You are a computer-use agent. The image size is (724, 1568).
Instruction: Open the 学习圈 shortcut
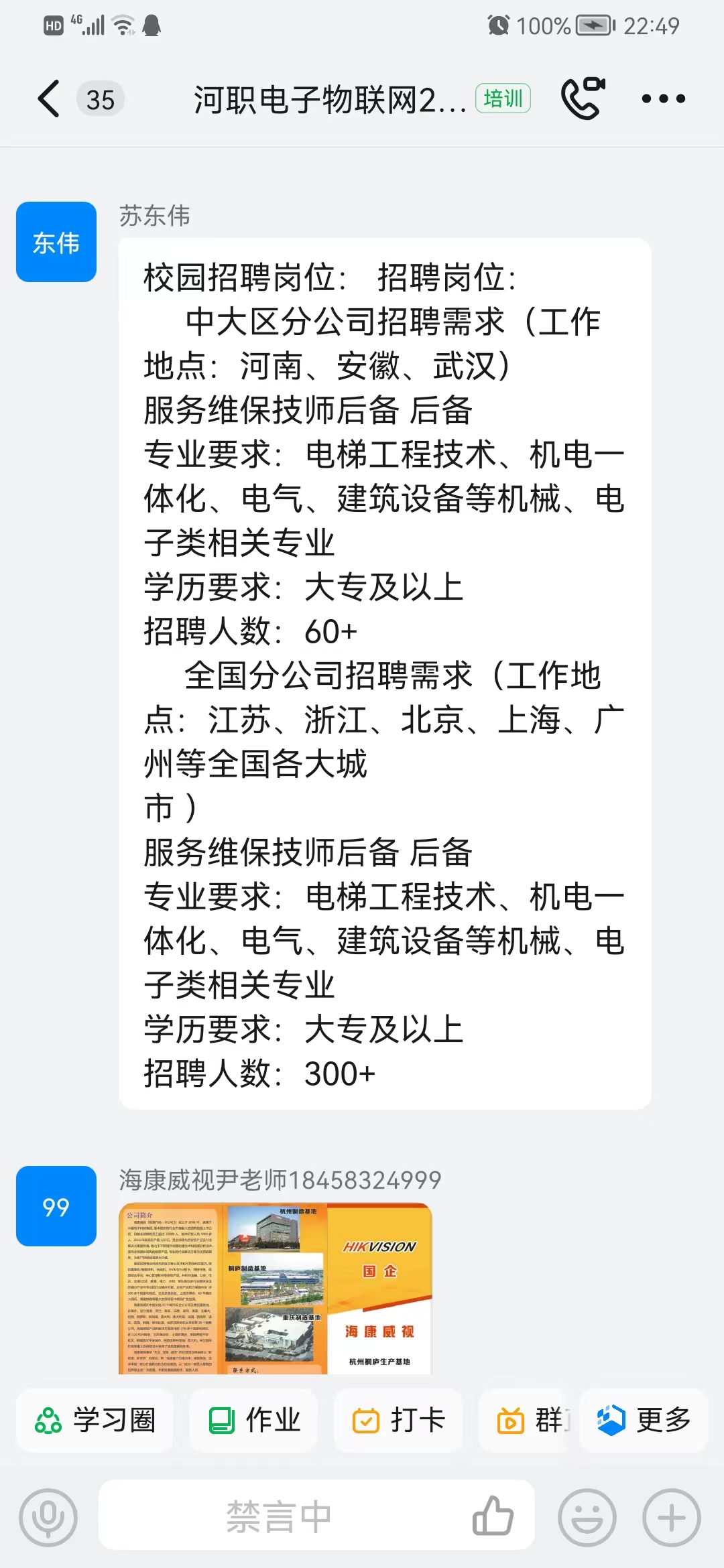95,1420
